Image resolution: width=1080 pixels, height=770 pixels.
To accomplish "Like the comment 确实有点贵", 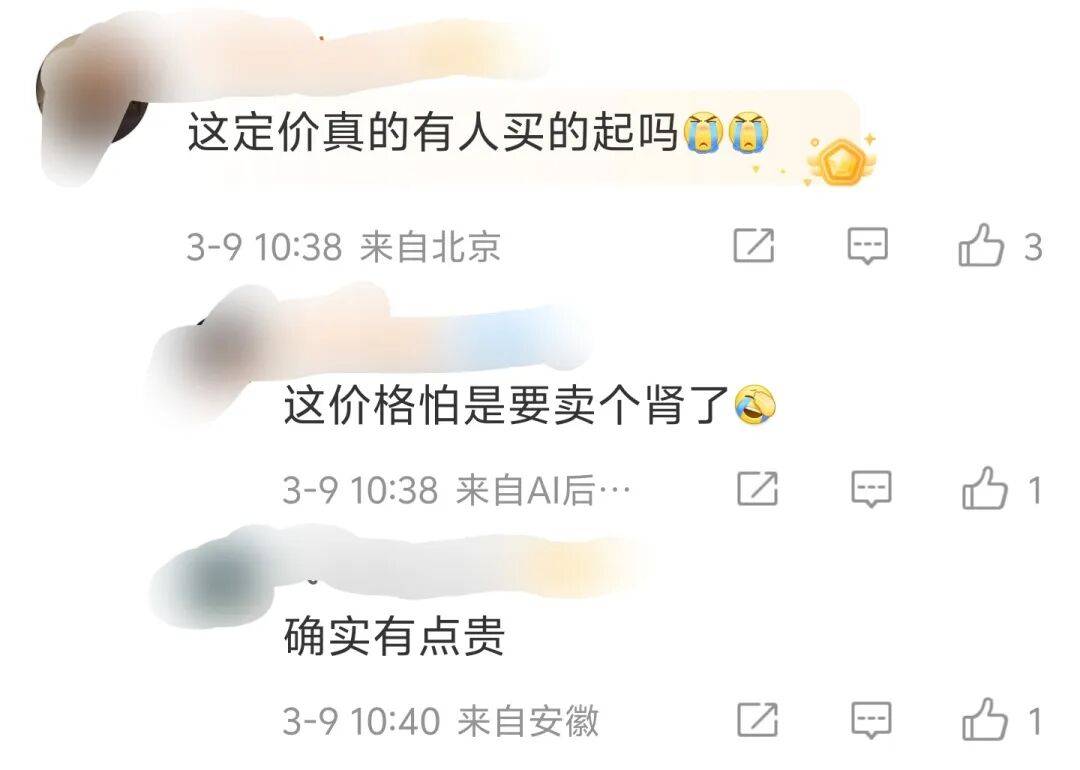I will coord(985,720).
